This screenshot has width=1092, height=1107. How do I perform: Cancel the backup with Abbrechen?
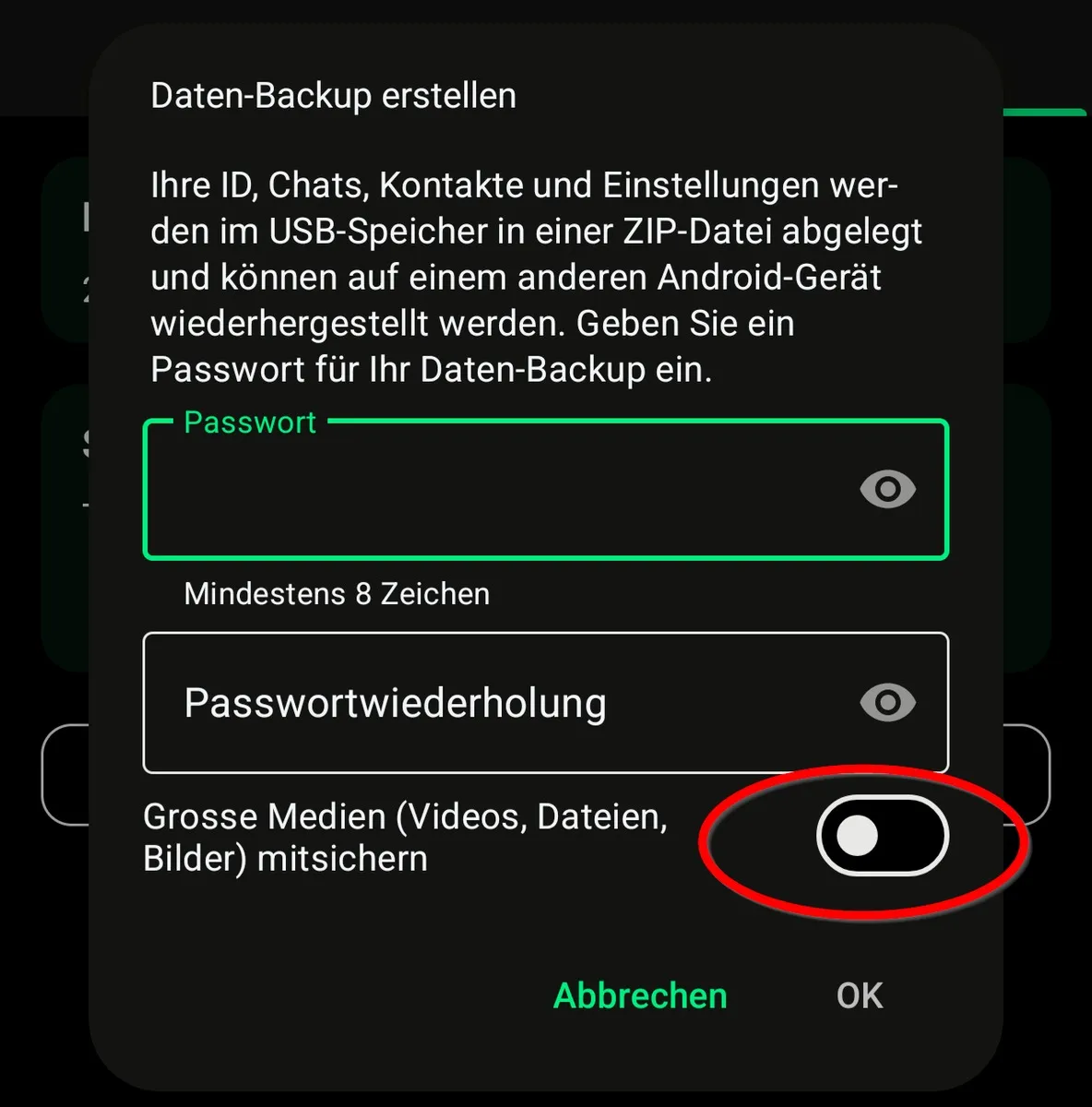click(x=640, y=996)
